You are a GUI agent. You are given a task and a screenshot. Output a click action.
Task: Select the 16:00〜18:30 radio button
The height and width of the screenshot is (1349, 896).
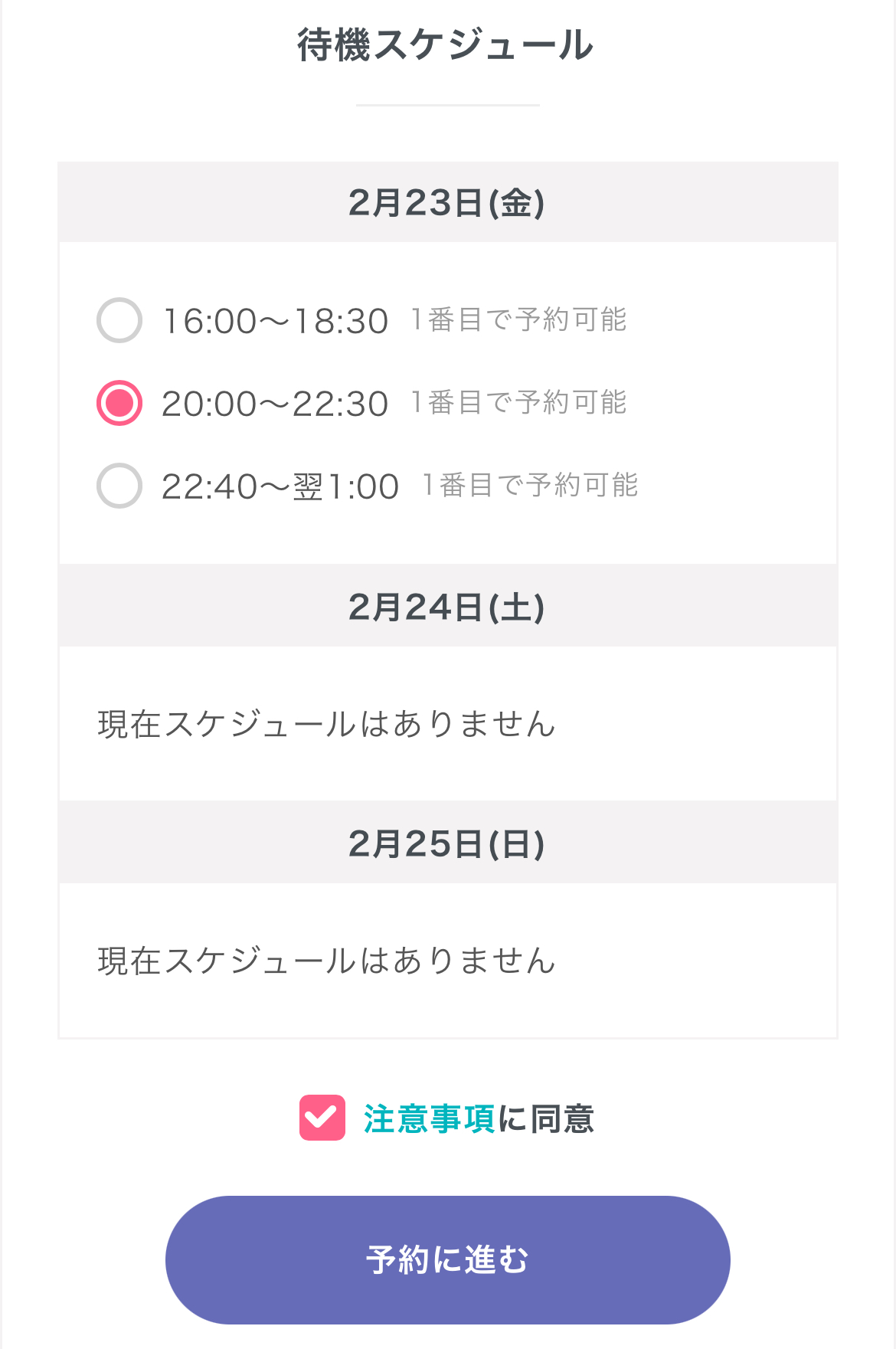[119, 322]
